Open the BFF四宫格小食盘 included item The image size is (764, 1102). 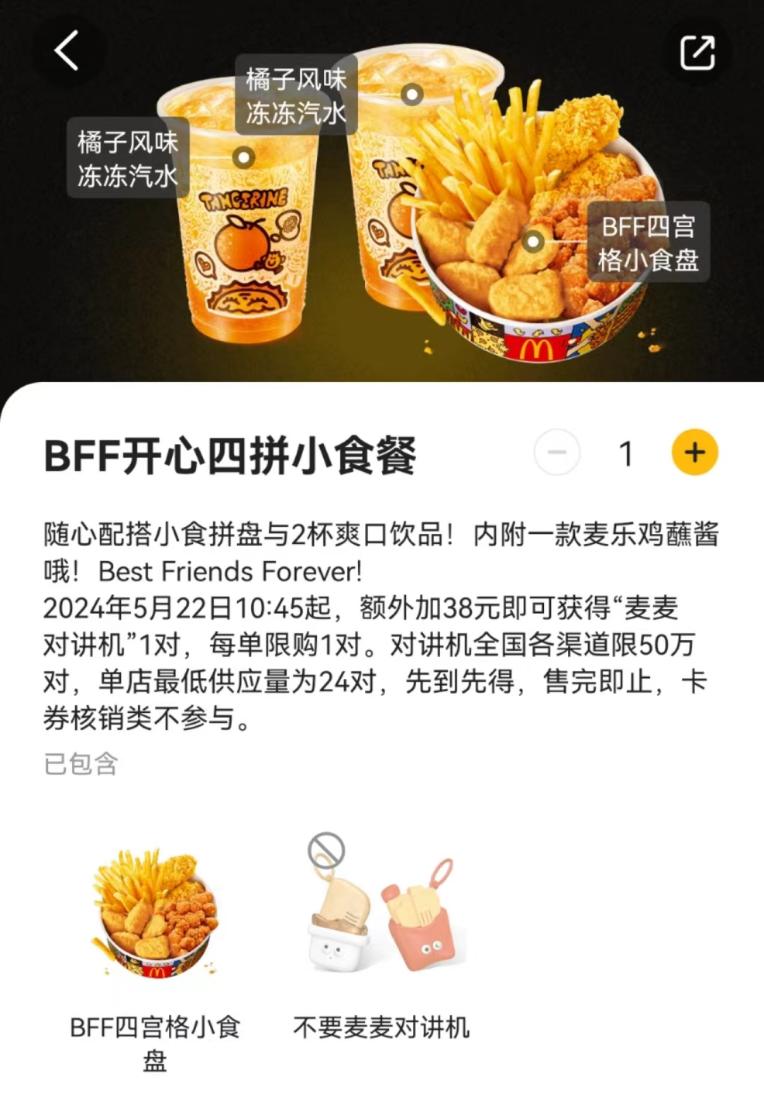tap(154, 916)
